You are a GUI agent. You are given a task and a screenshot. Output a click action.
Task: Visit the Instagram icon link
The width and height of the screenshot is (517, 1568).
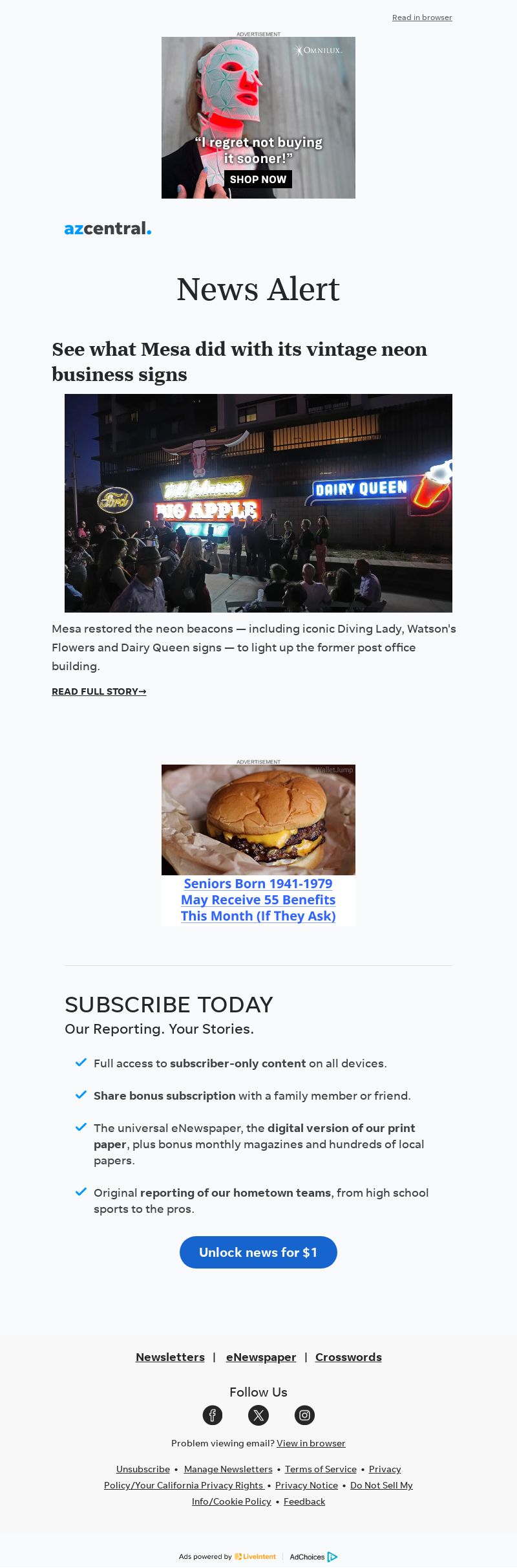tap(304, 1415)
